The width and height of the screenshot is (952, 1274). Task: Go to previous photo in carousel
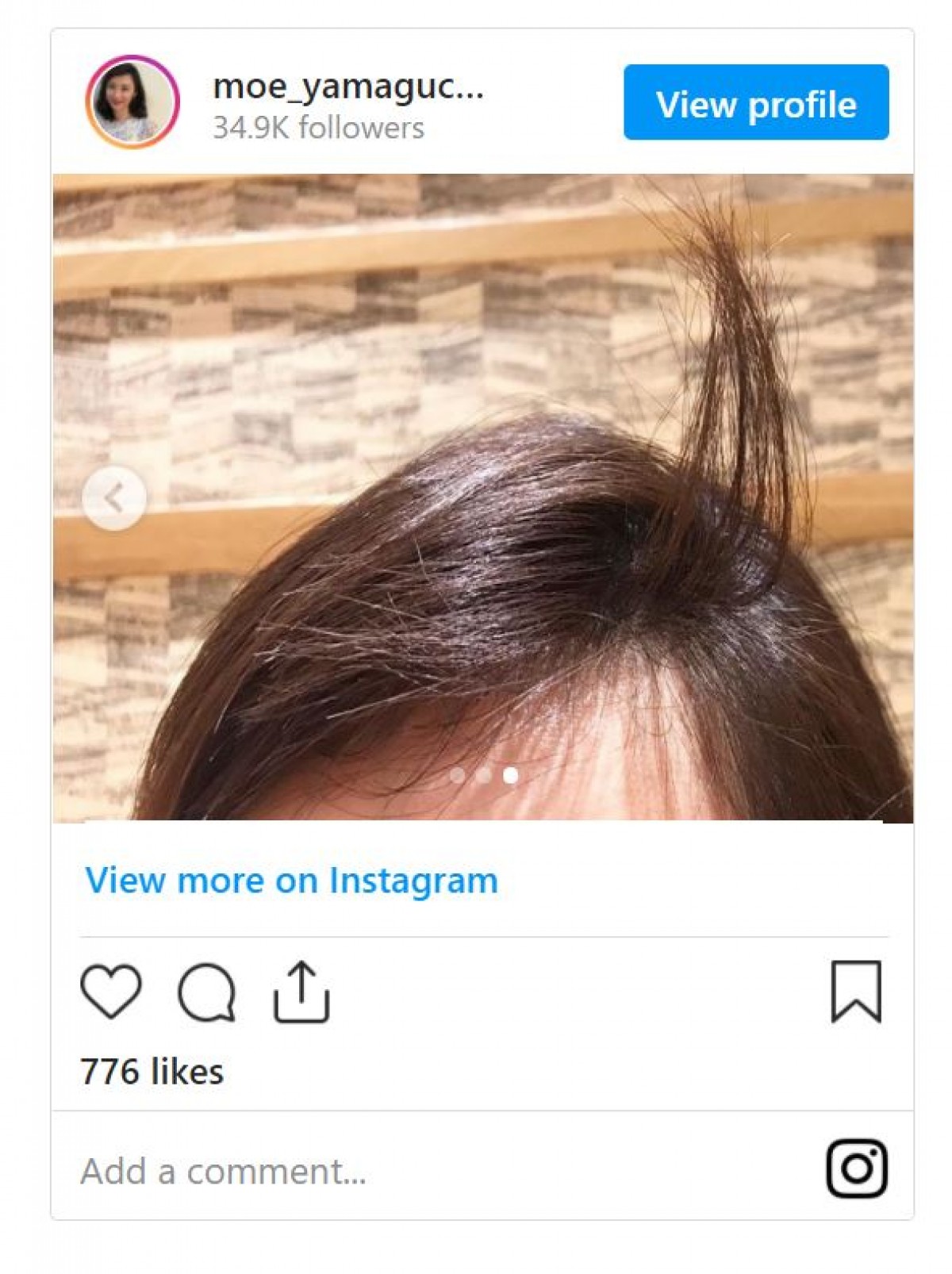(114, 499)
